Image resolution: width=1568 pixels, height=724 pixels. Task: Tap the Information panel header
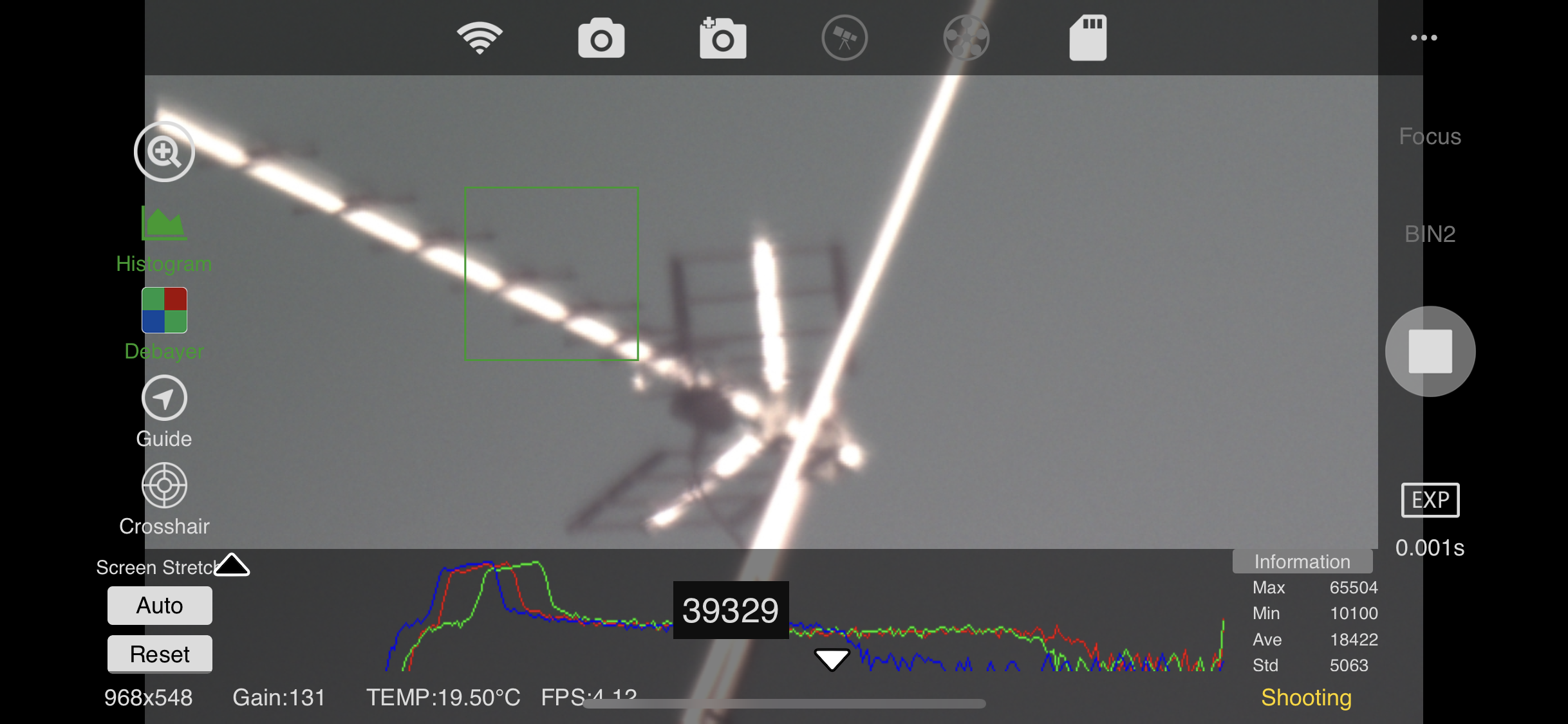(x=1302, y=562)
